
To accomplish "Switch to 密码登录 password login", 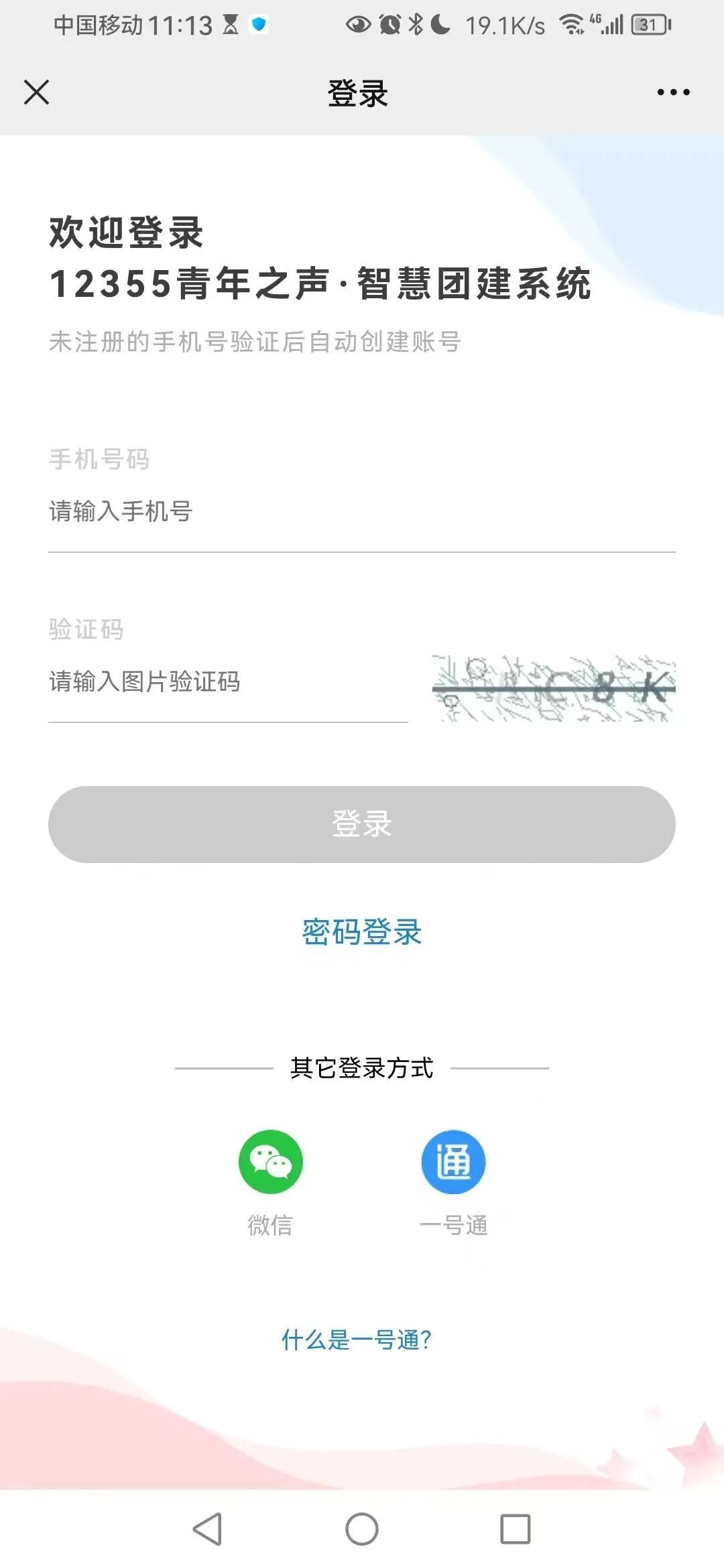I will pyautogui.click(x=362, y=932).
